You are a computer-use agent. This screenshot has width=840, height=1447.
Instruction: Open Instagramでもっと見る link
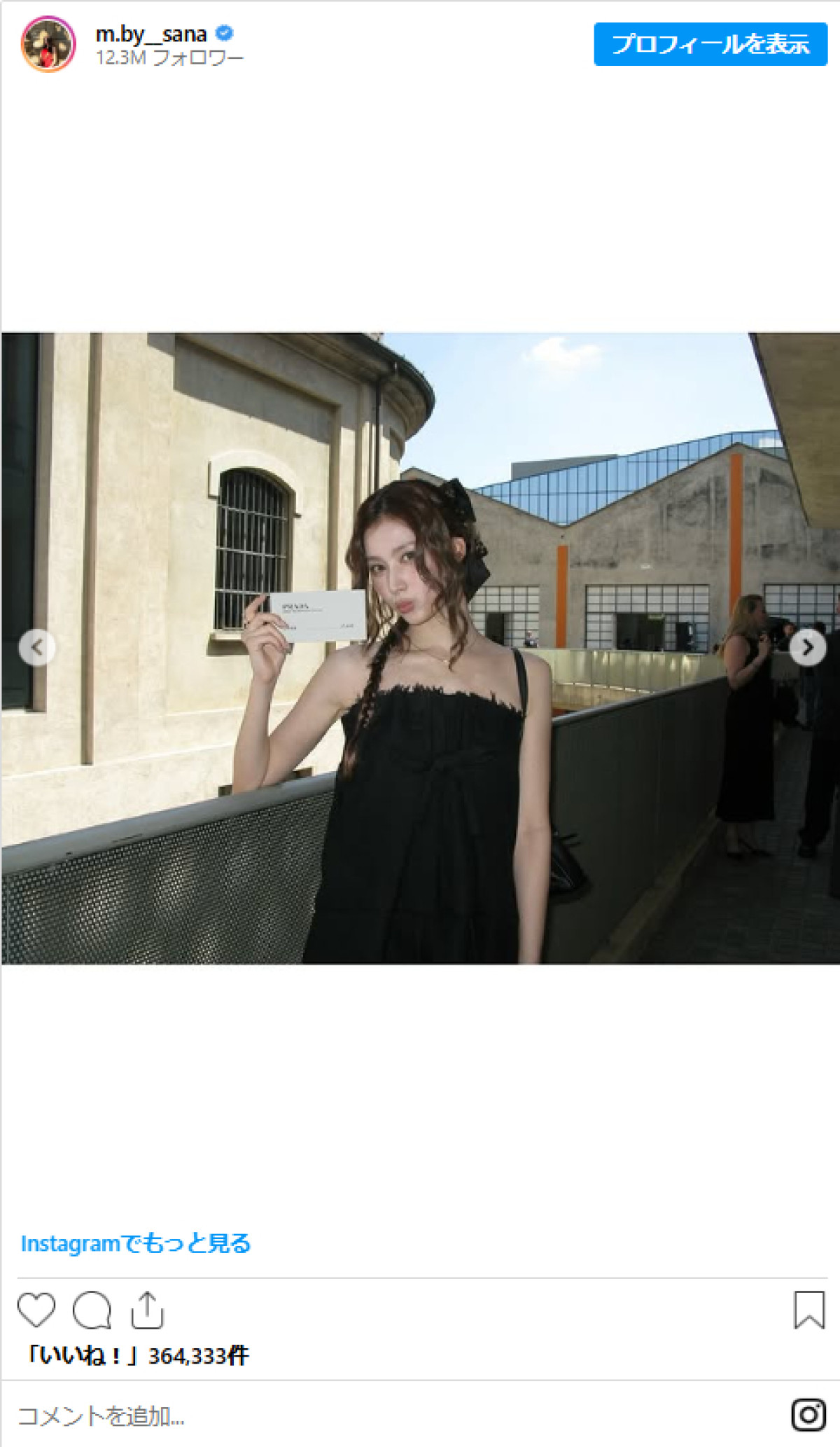[136, 1243]
